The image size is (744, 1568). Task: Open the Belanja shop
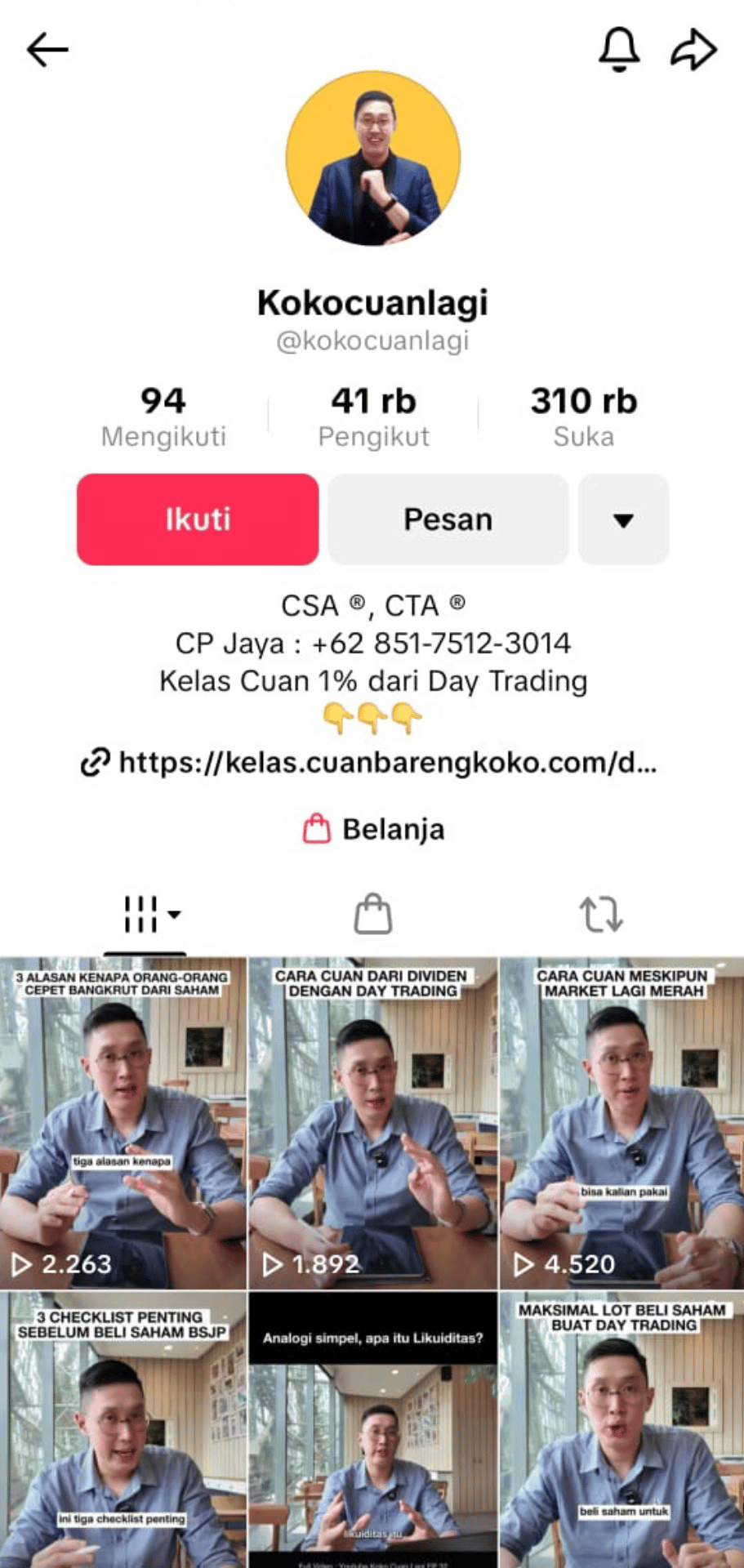pos(373,829)
